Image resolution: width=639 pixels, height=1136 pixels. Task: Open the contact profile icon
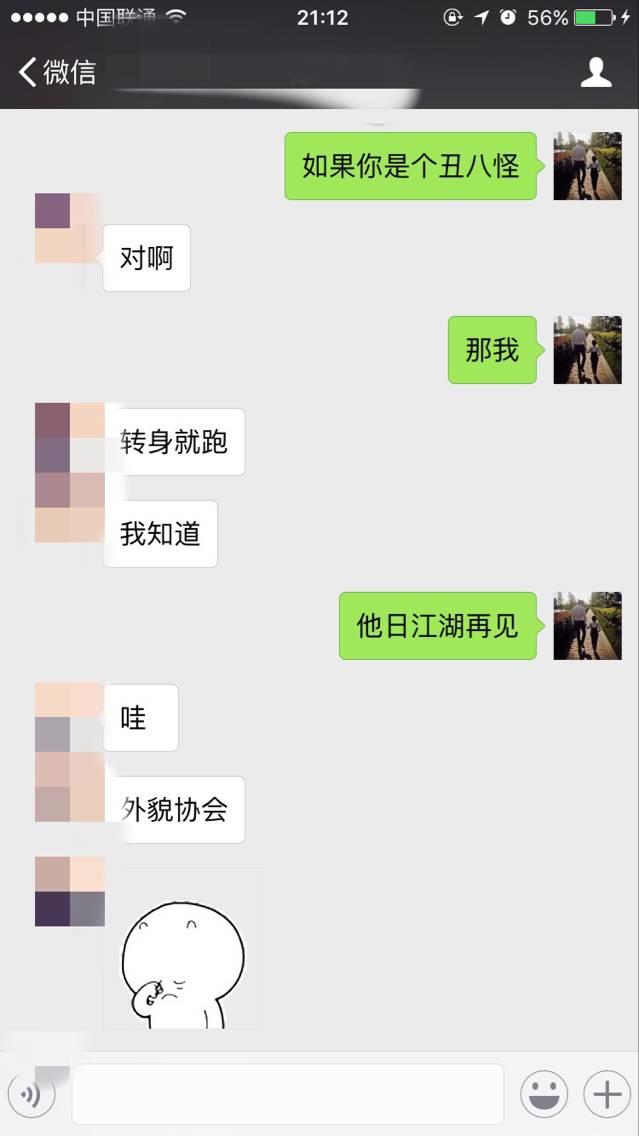(596, 72)
